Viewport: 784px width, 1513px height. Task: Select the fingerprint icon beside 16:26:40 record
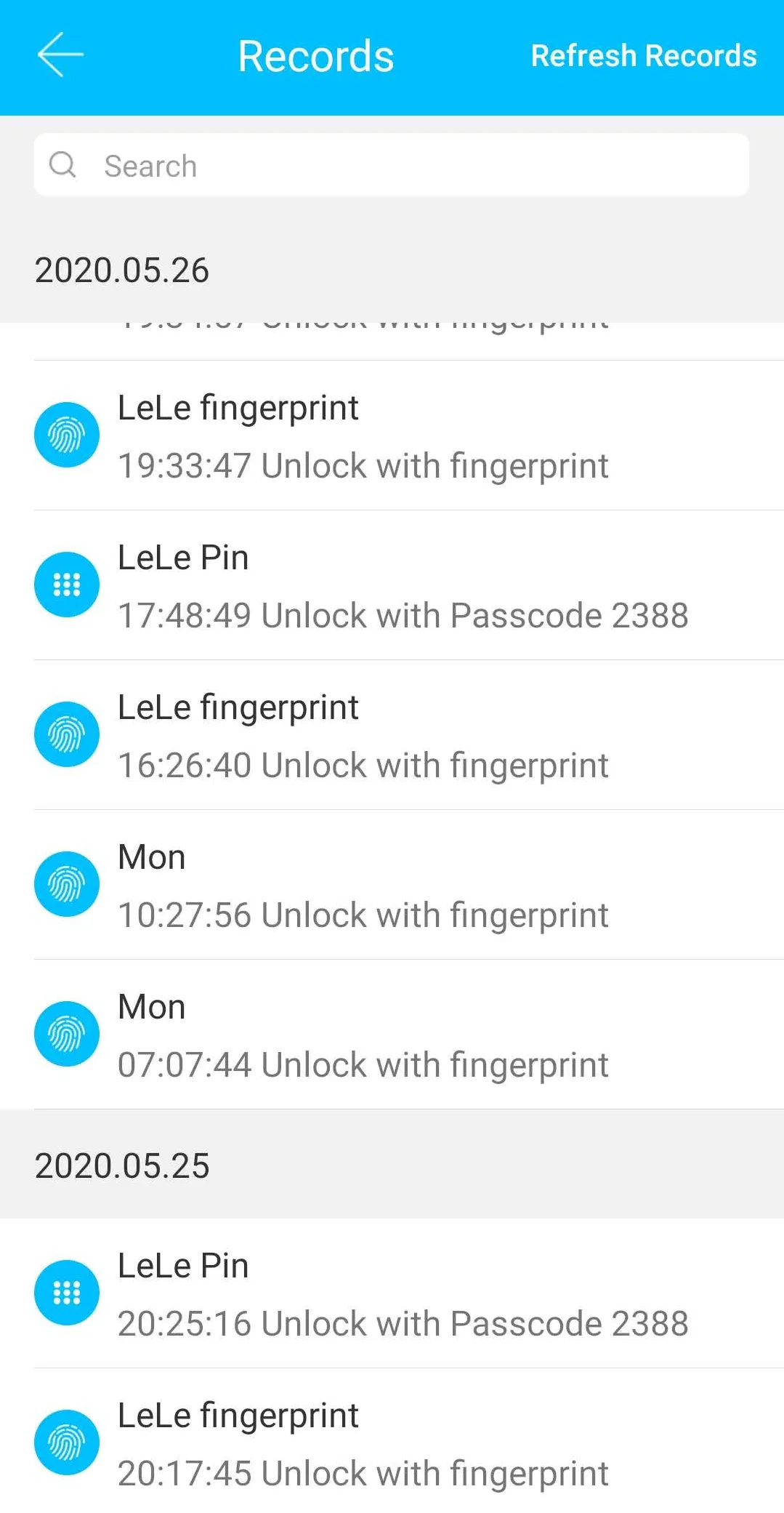(67, 734)
